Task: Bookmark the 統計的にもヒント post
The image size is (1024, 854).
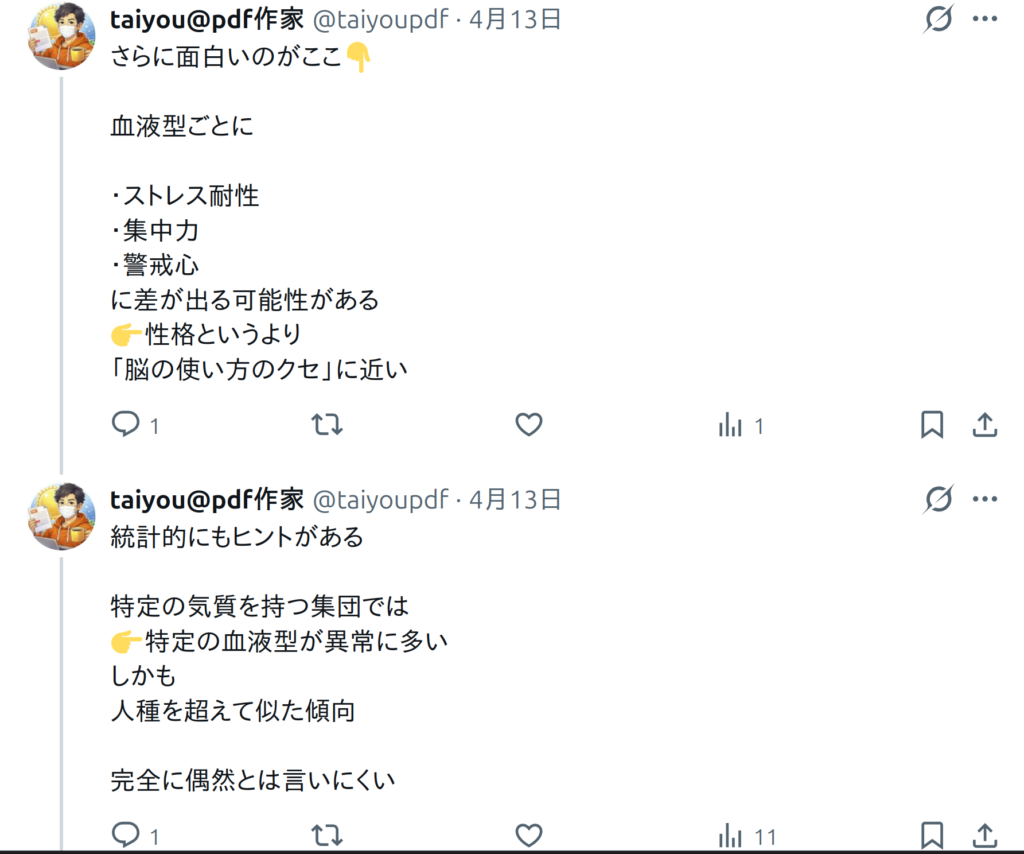Action: (931, 835)
